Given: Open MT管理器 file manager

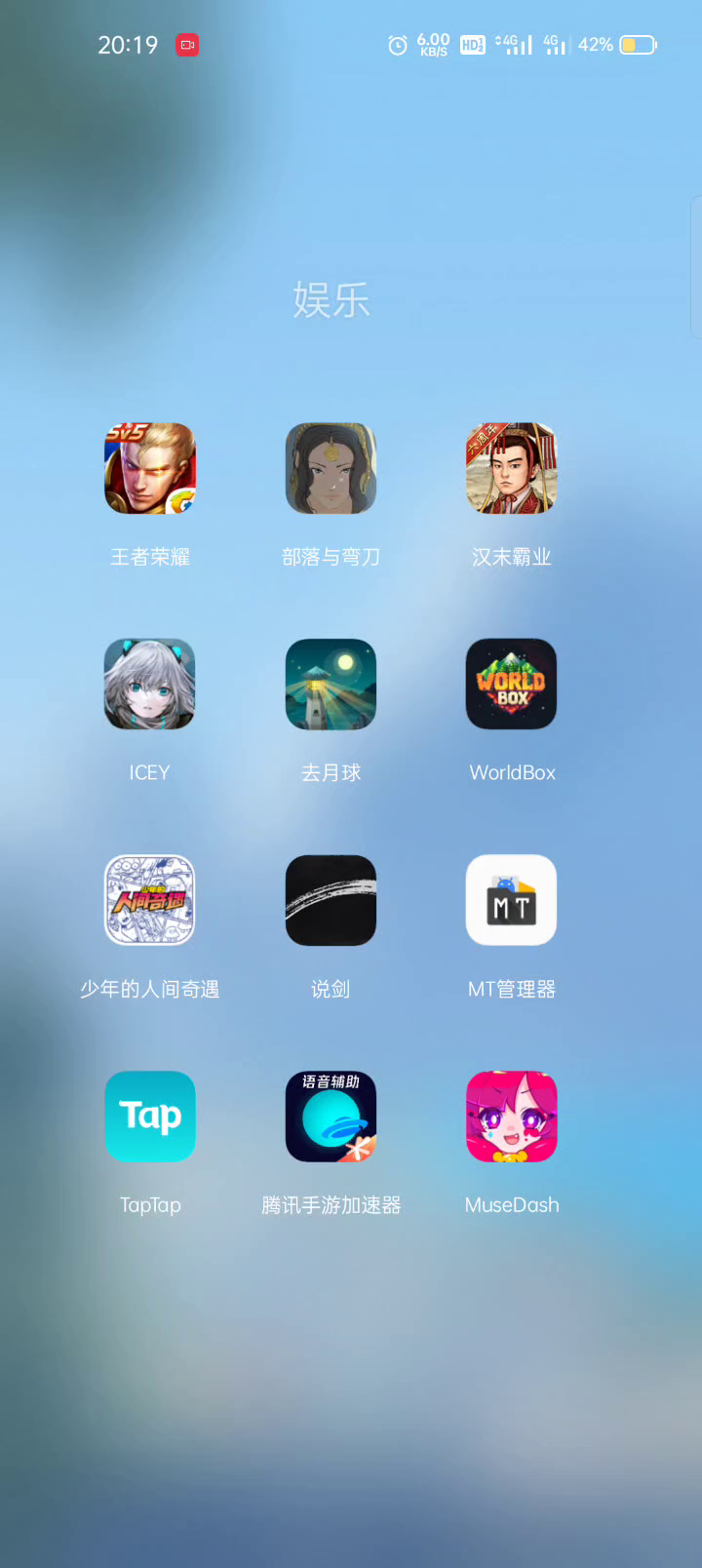Looking at the screenshot, I should (x=511, y=900).
